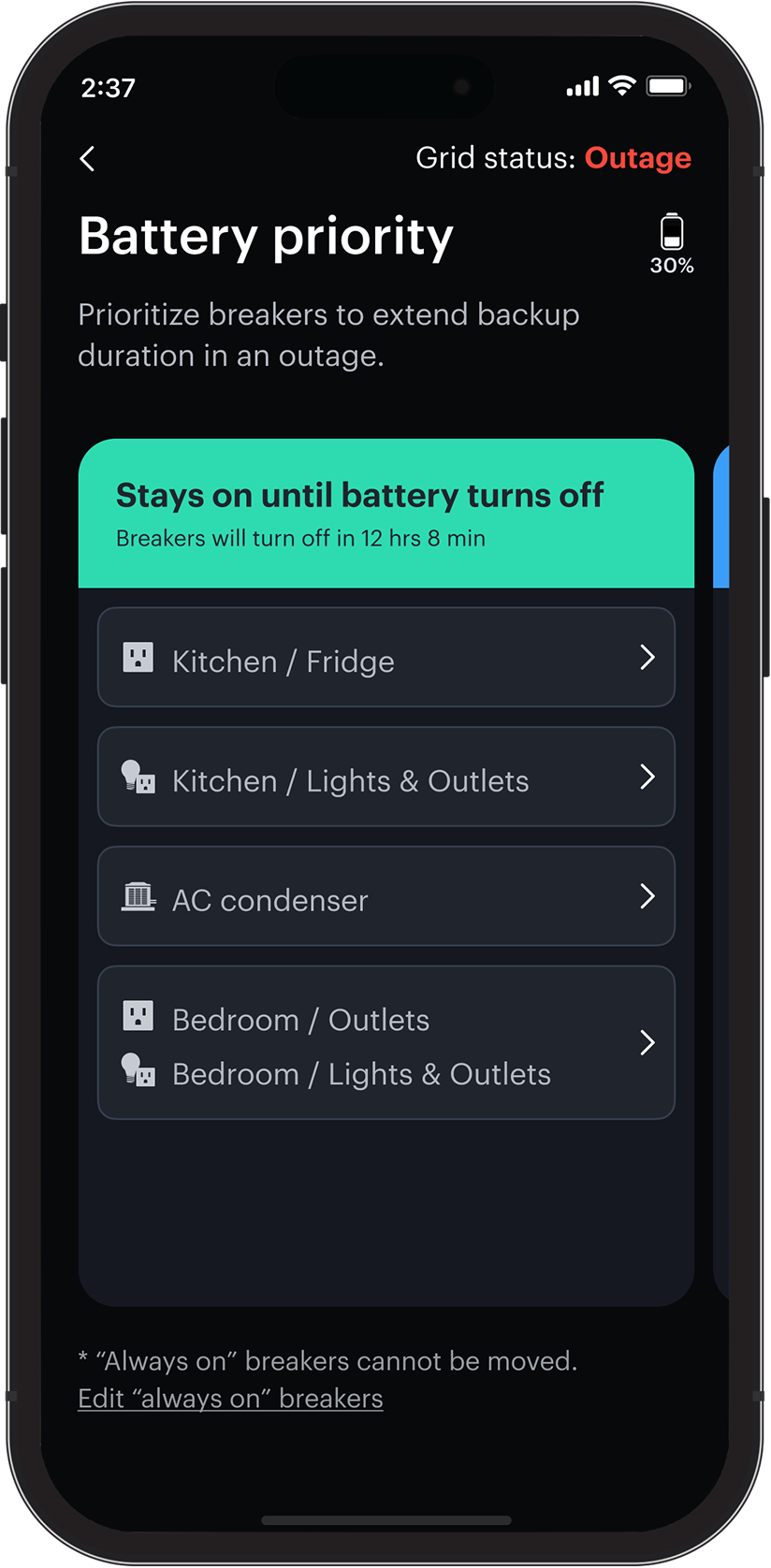
Task: Open the Kitchen / Fridge breaker
Action: click(x=385, y=657)
